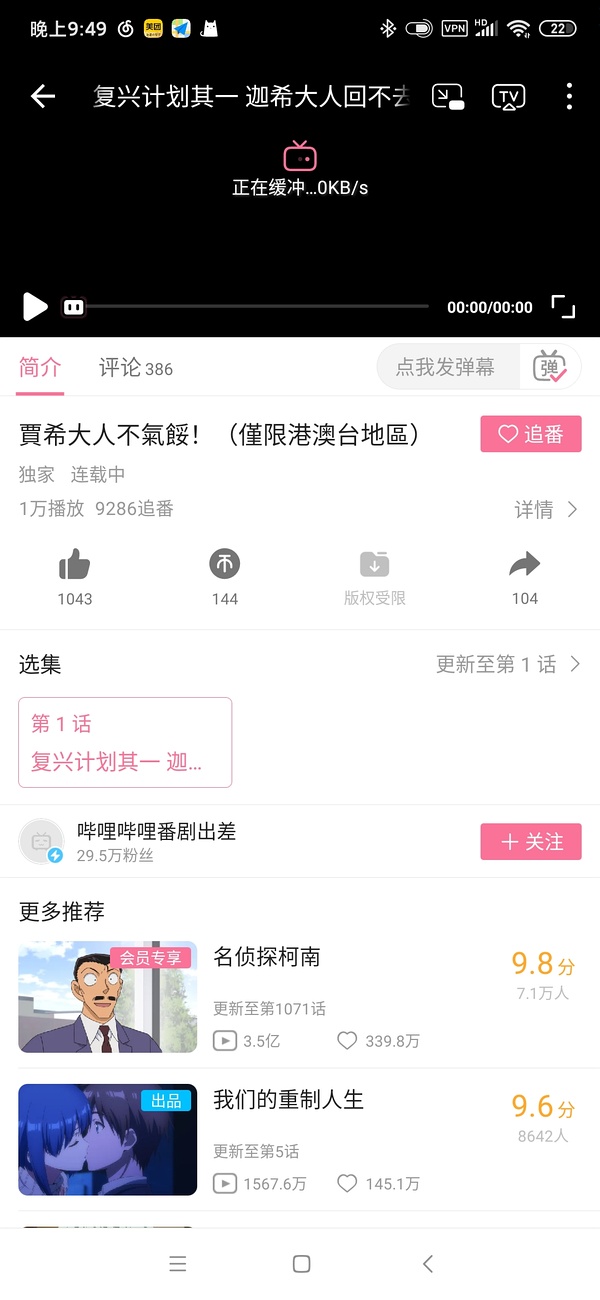Follow 哔哩哔哩番剧出差 with 关注

tap(530, 842)
